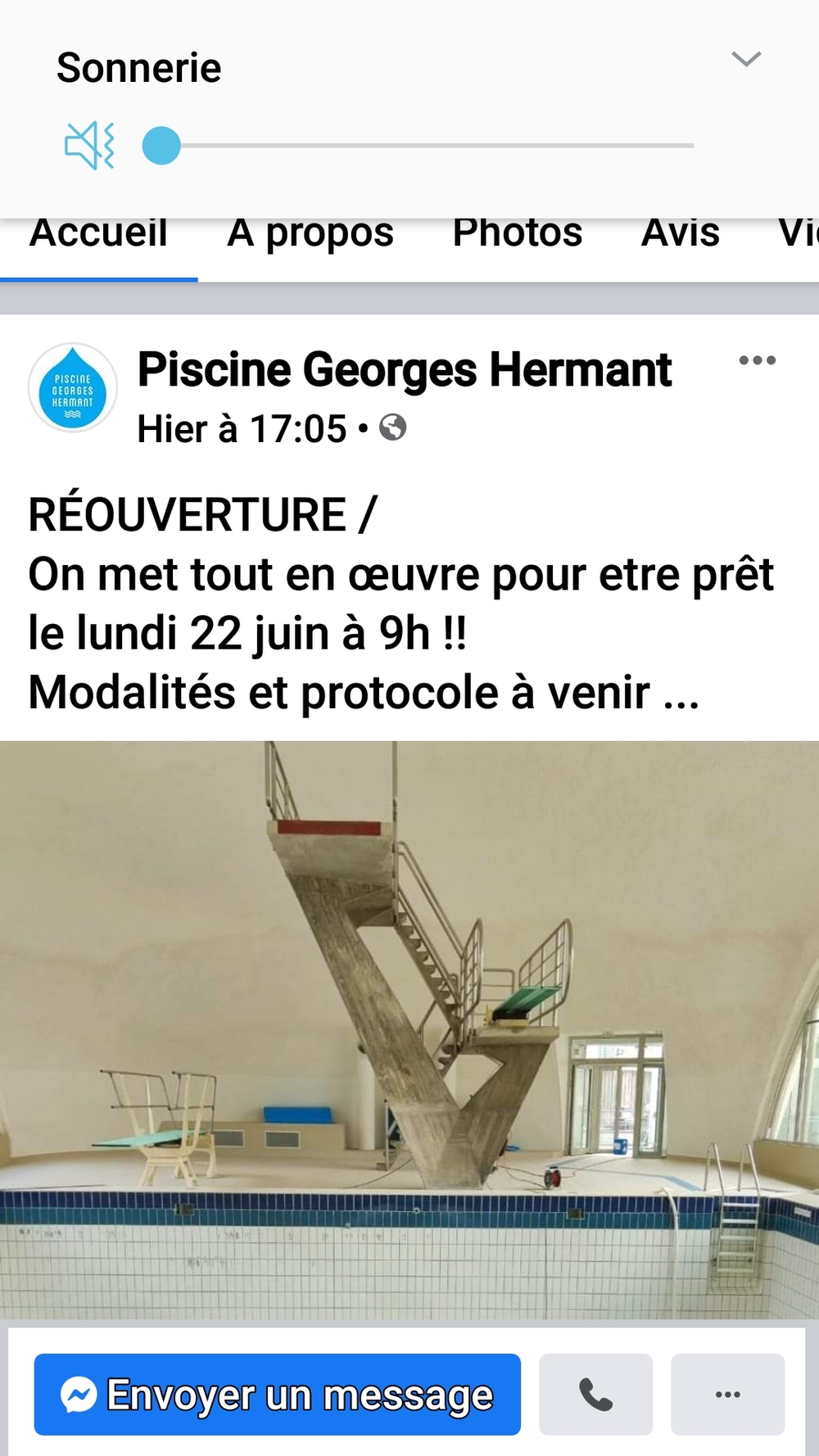819x1456 pixels.
Task: Open Piscine Georges Hermant profile picture
Action: click(x=73, y=388)
